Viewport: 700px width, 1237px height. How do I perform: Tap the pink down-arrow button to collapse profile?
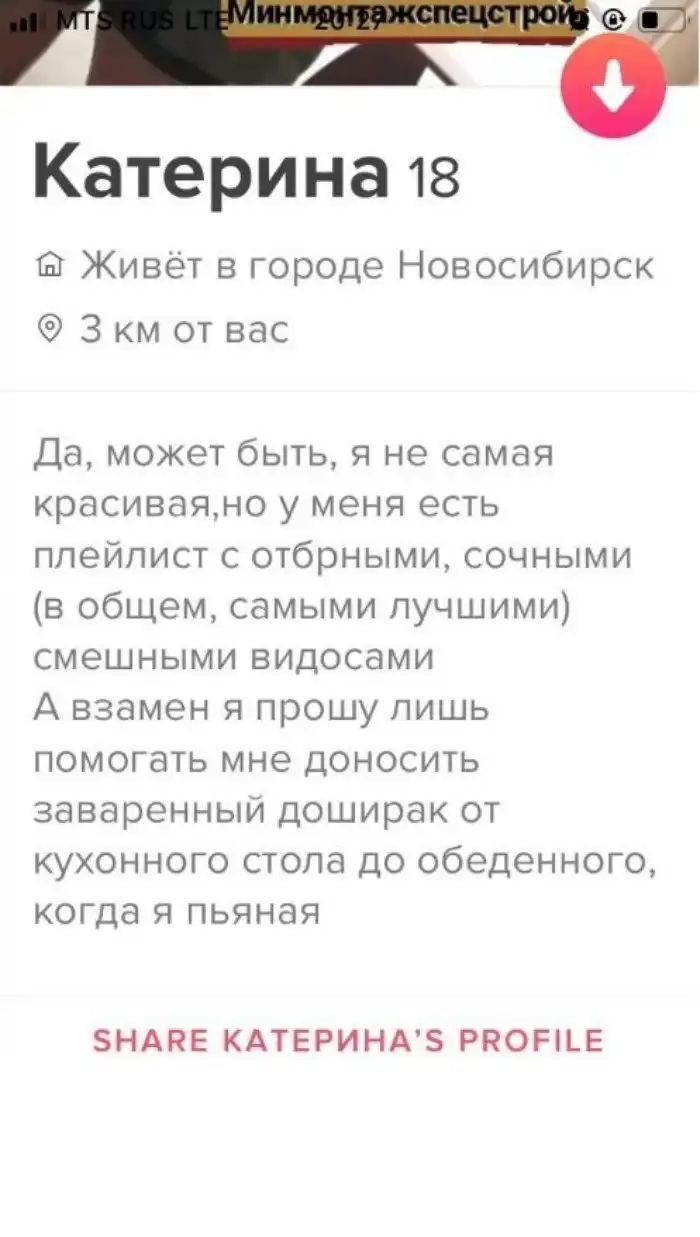coord(613,89)
